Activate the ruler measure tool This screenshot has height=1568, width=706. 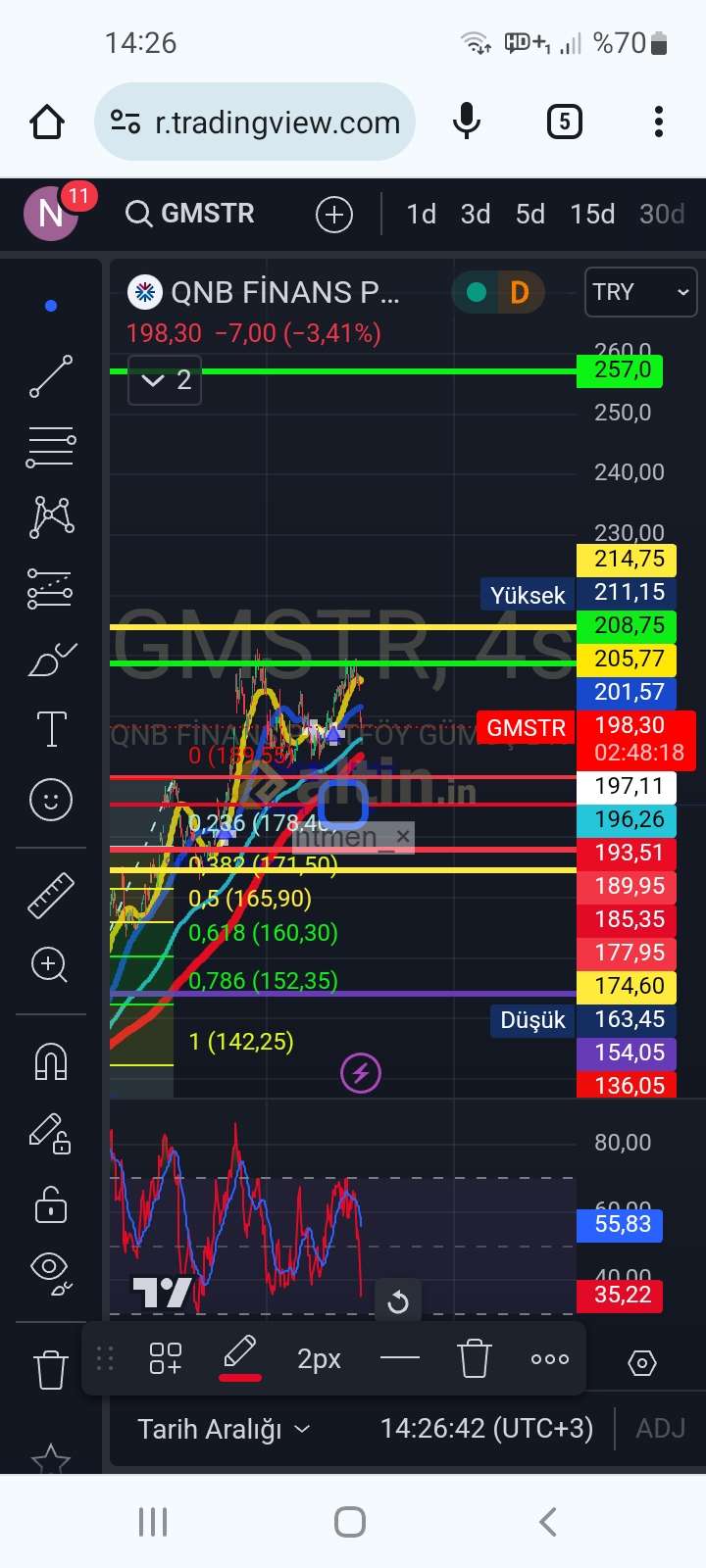[51, 895]
